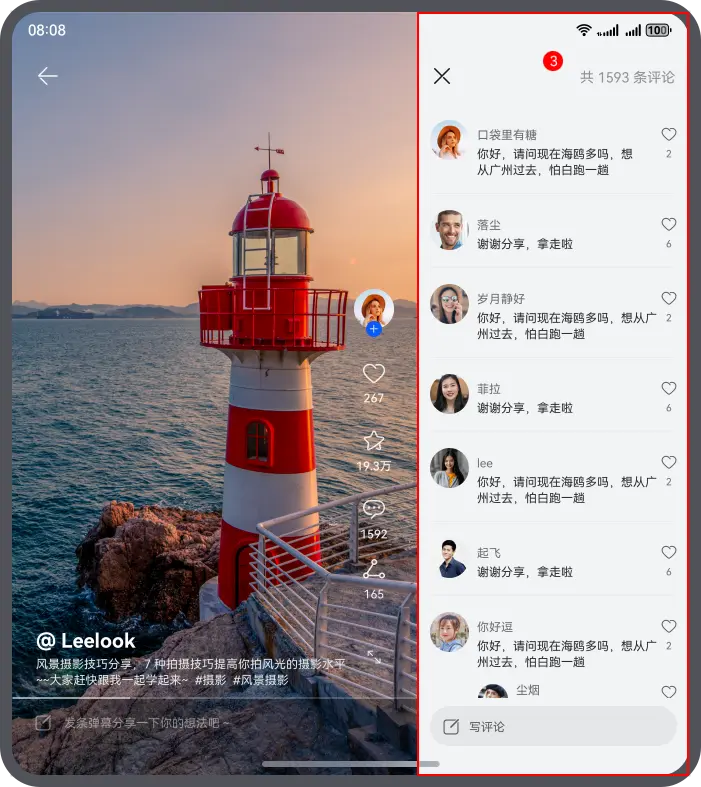The image size is (701, 787).
Task: Open the @ Leelook author name
Action: tap(86, 641)
